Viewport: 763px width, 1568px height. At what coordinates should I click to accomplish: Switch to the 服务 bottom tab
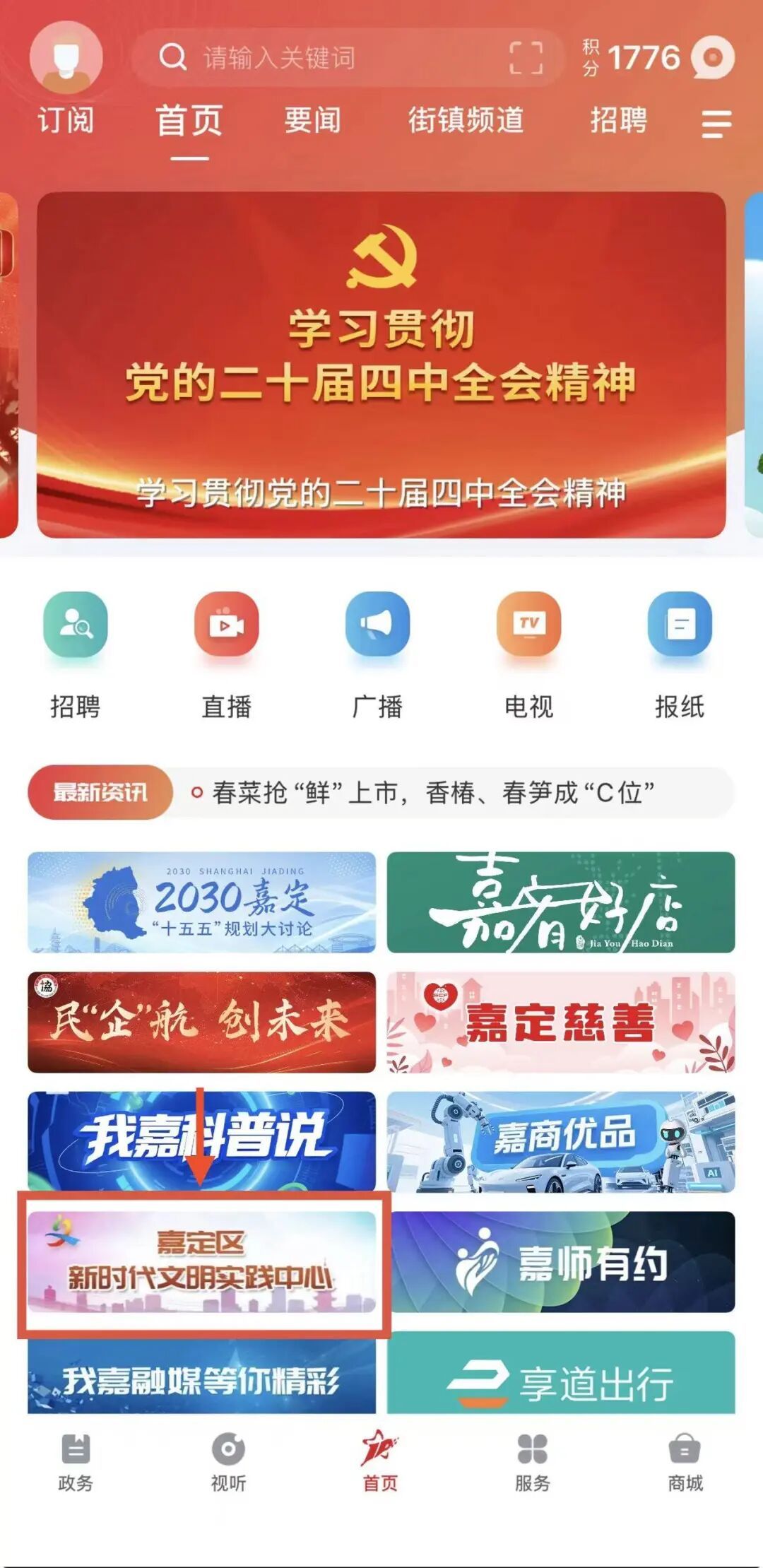(533, 1461)
